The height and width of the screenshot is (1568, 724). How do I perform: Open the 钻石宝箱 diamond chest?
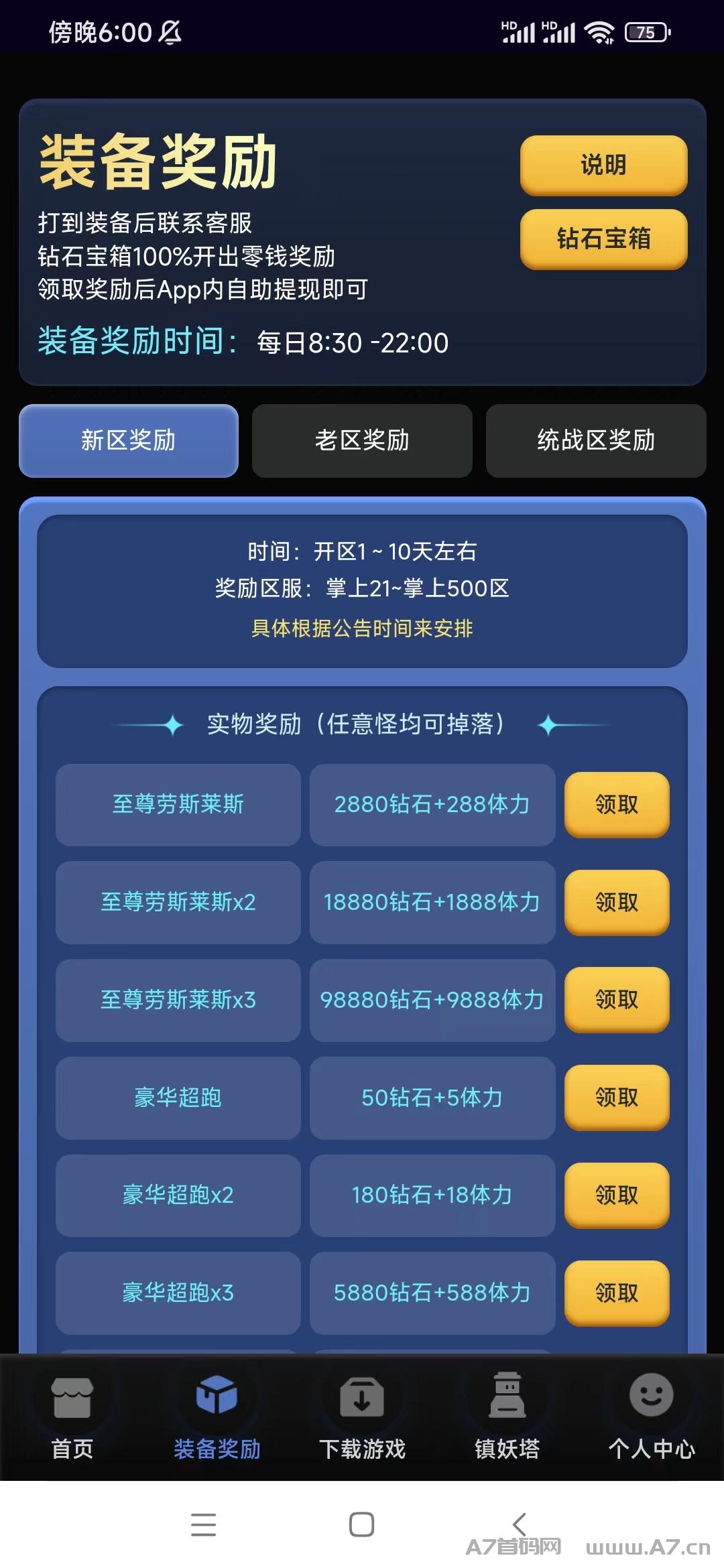[603, 239]
